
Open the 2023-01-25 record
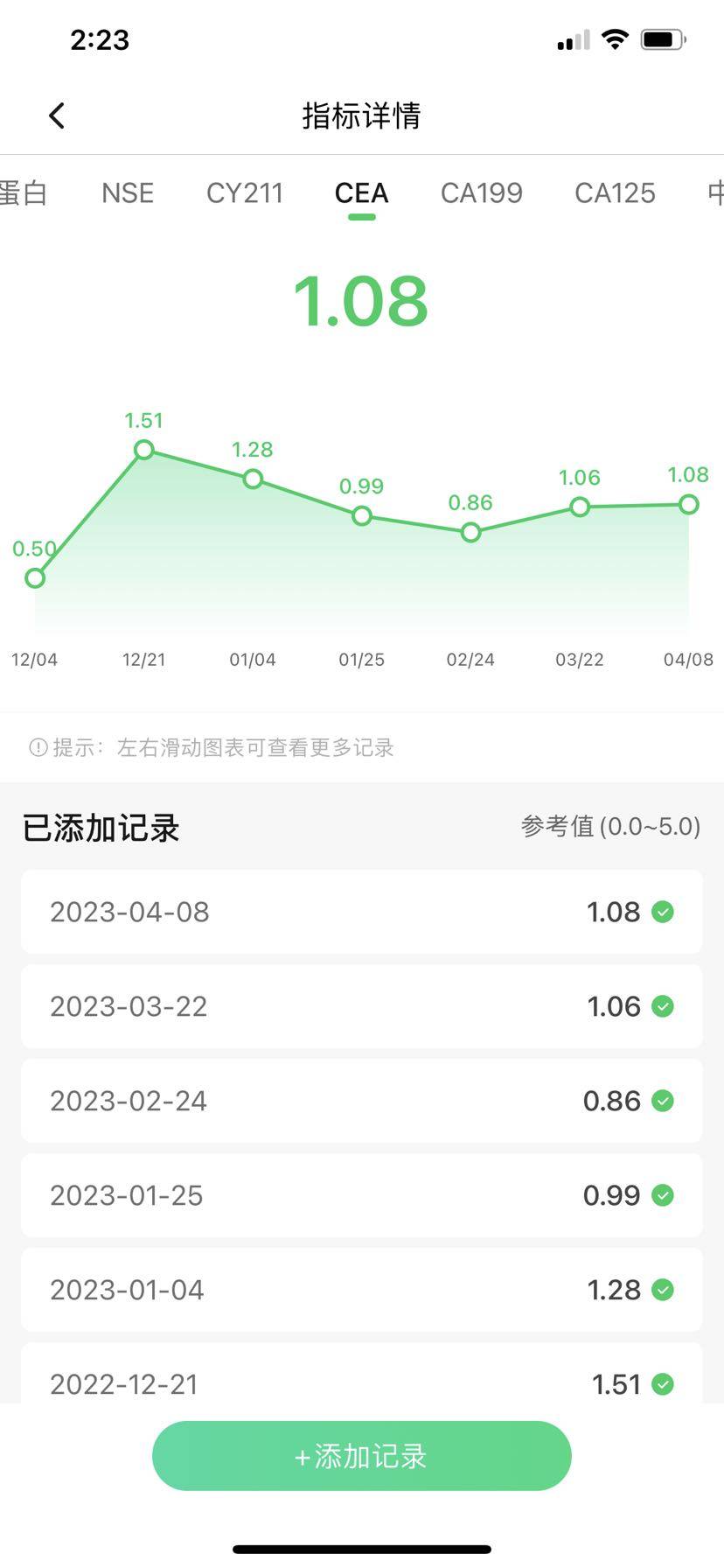tap(361, 1195)
